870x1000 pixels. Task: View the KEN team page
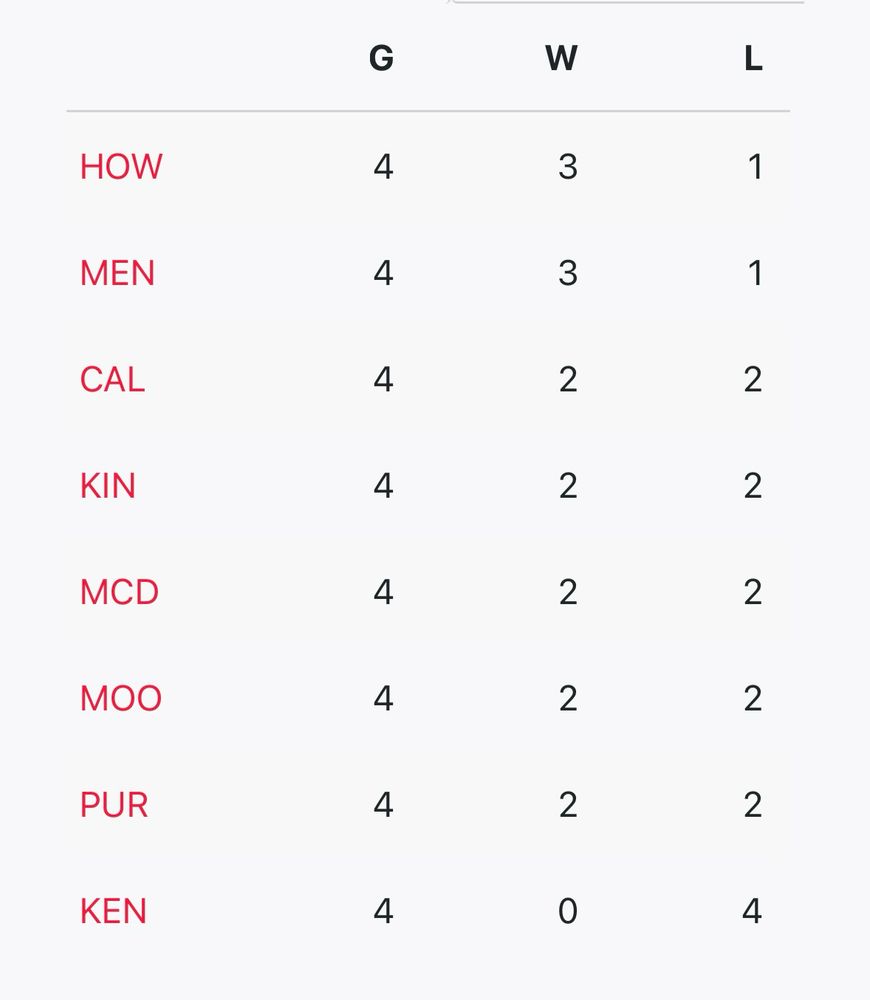[113, 912]
